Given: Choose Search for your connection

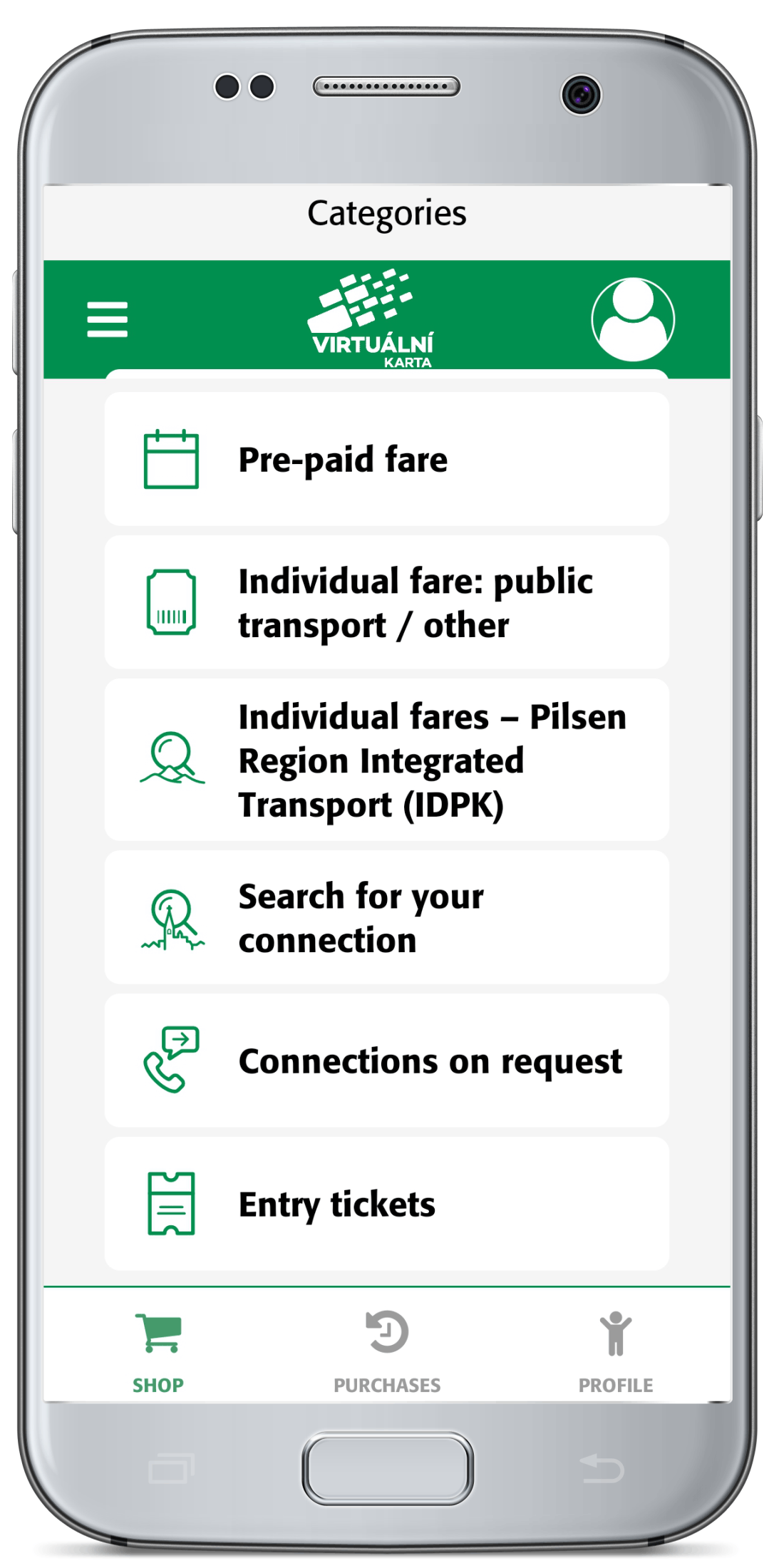Looking at the screenshot, I should pos(386,917).
